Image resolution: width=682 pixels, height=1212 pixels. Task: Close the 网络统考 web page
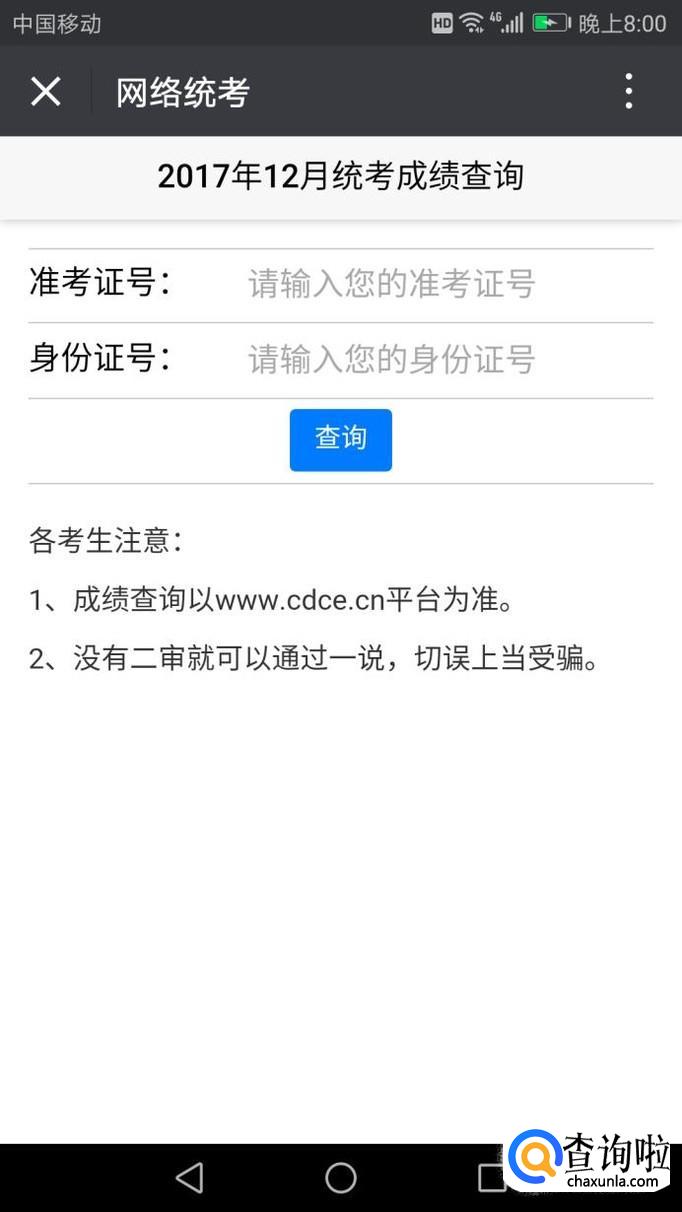[x=45, y=92]
